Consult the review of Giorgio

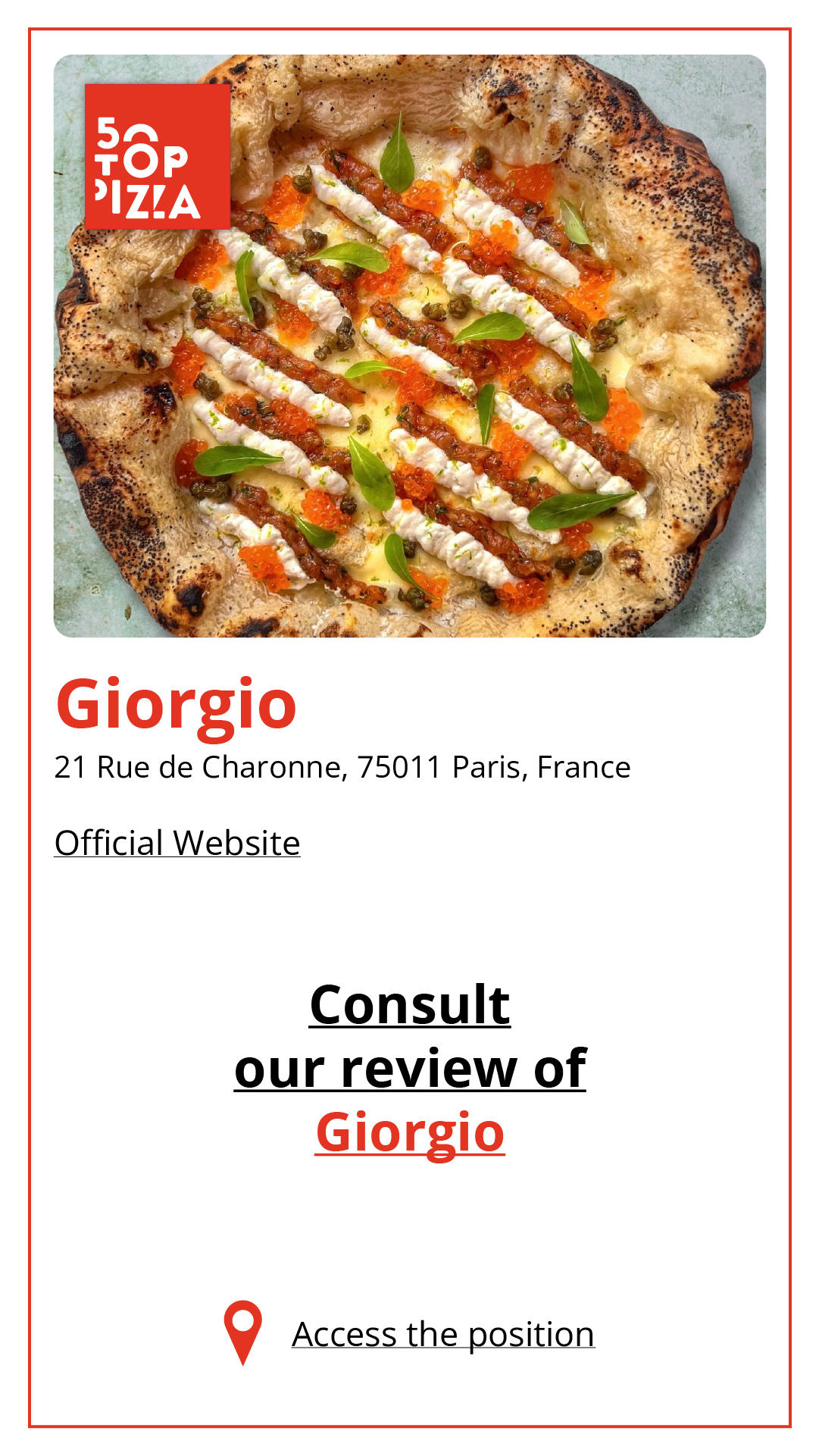(x=410, y=1068)
